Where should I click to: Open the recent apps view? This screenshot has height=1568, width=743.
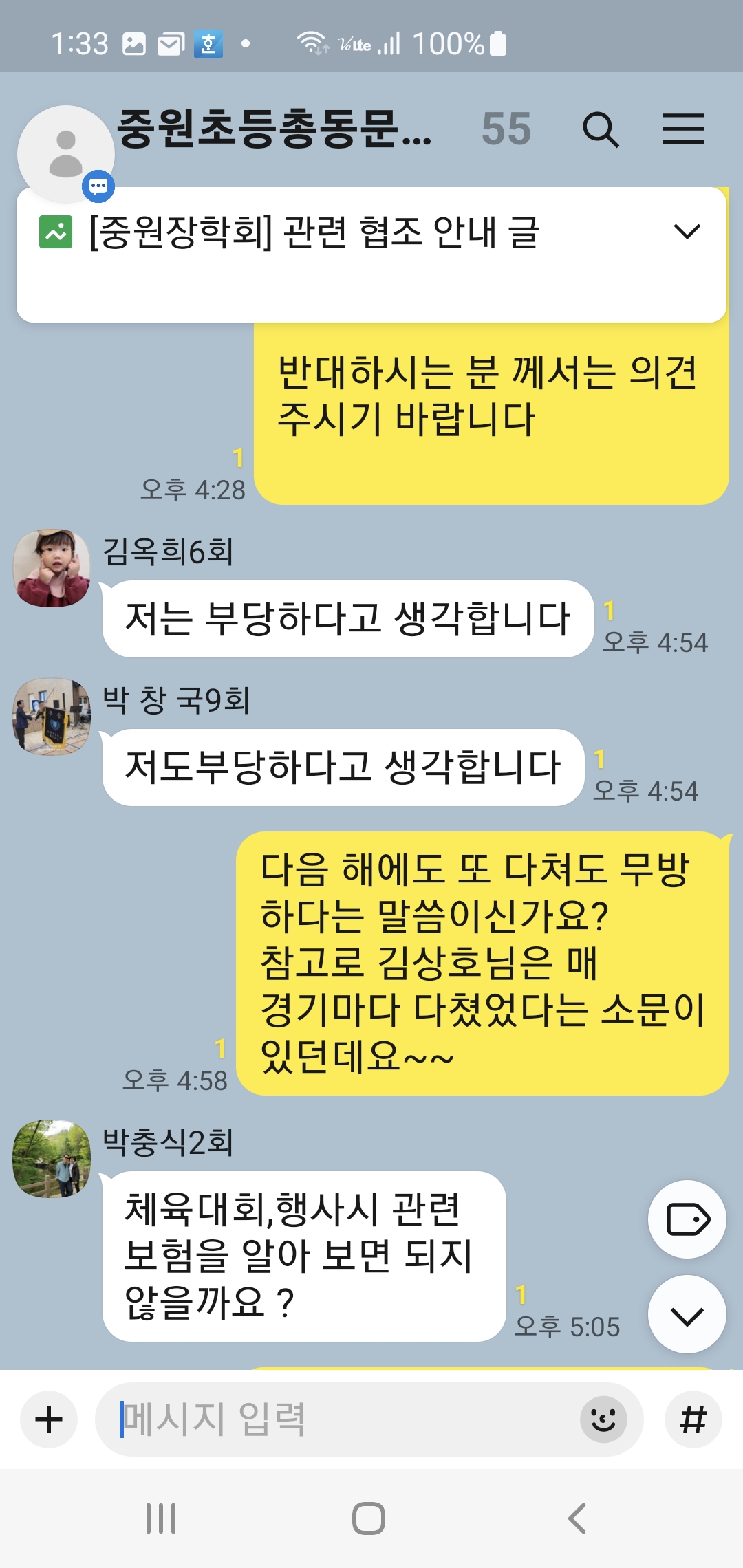click(161, 1518)
